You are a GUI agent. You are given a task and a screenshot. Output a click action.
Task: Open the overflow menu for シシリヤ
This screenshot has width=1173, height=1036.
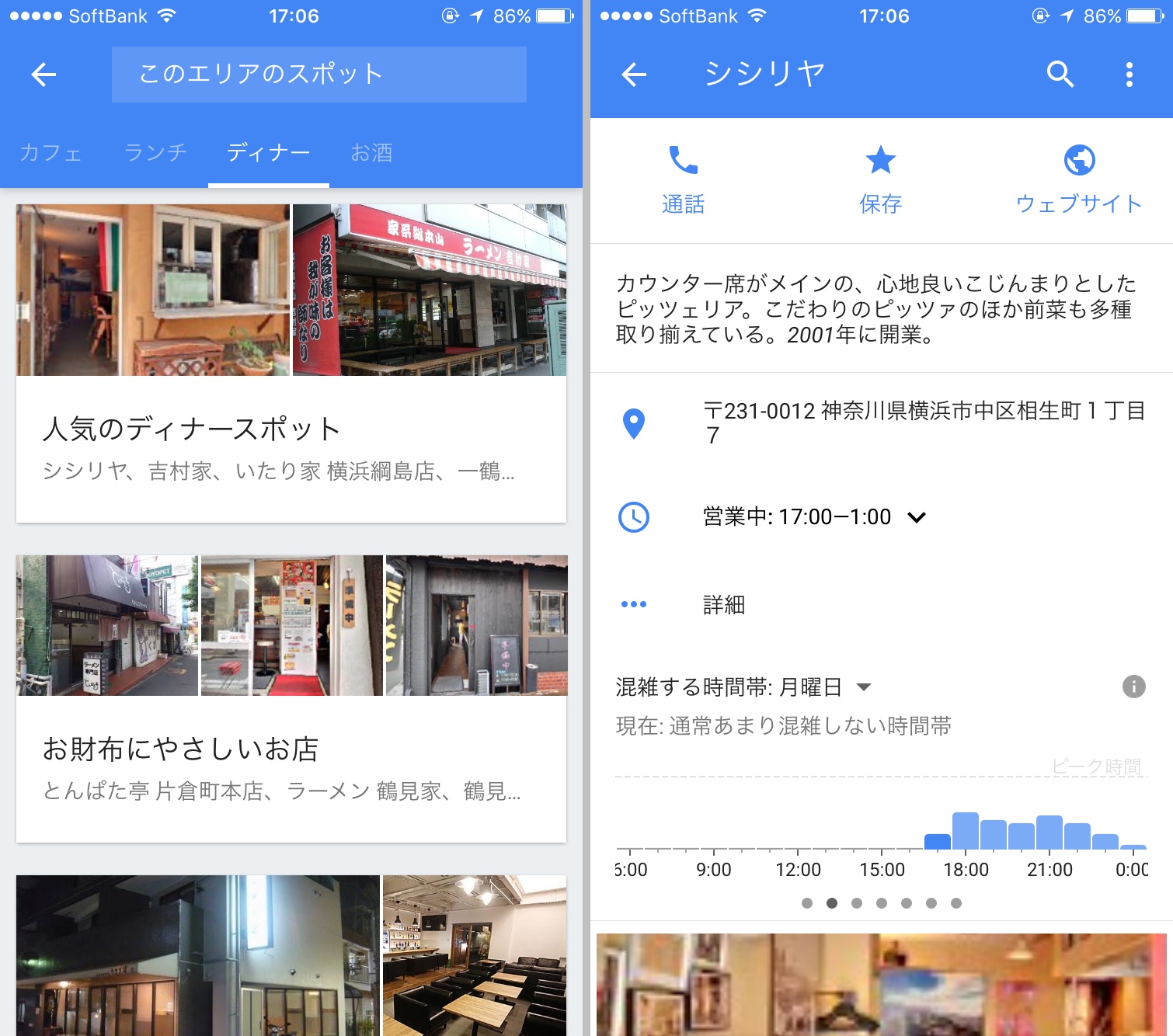(1129, 75)
